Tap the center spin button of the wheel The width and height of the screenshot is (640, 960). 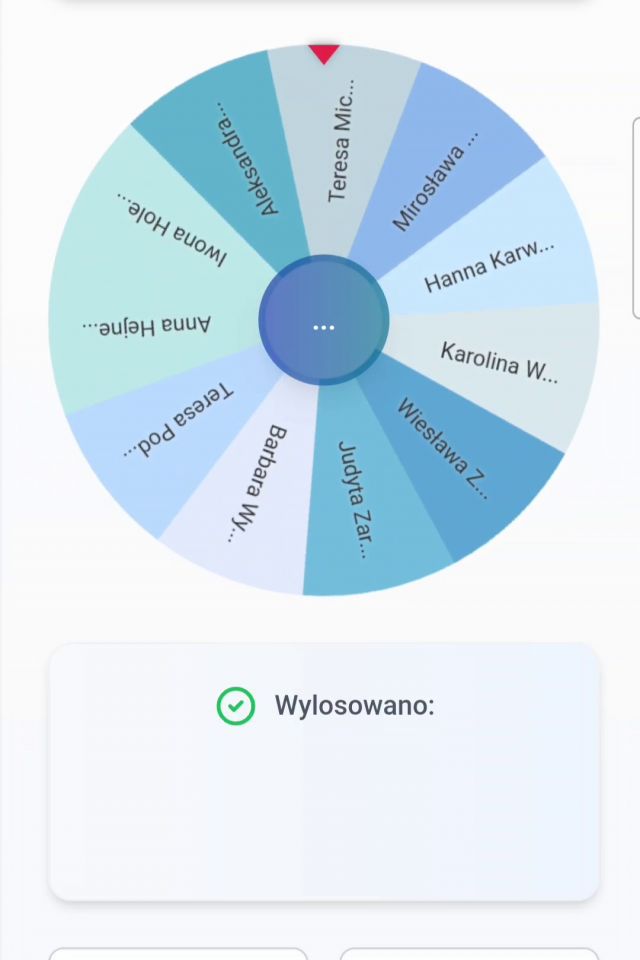point(323,321)
